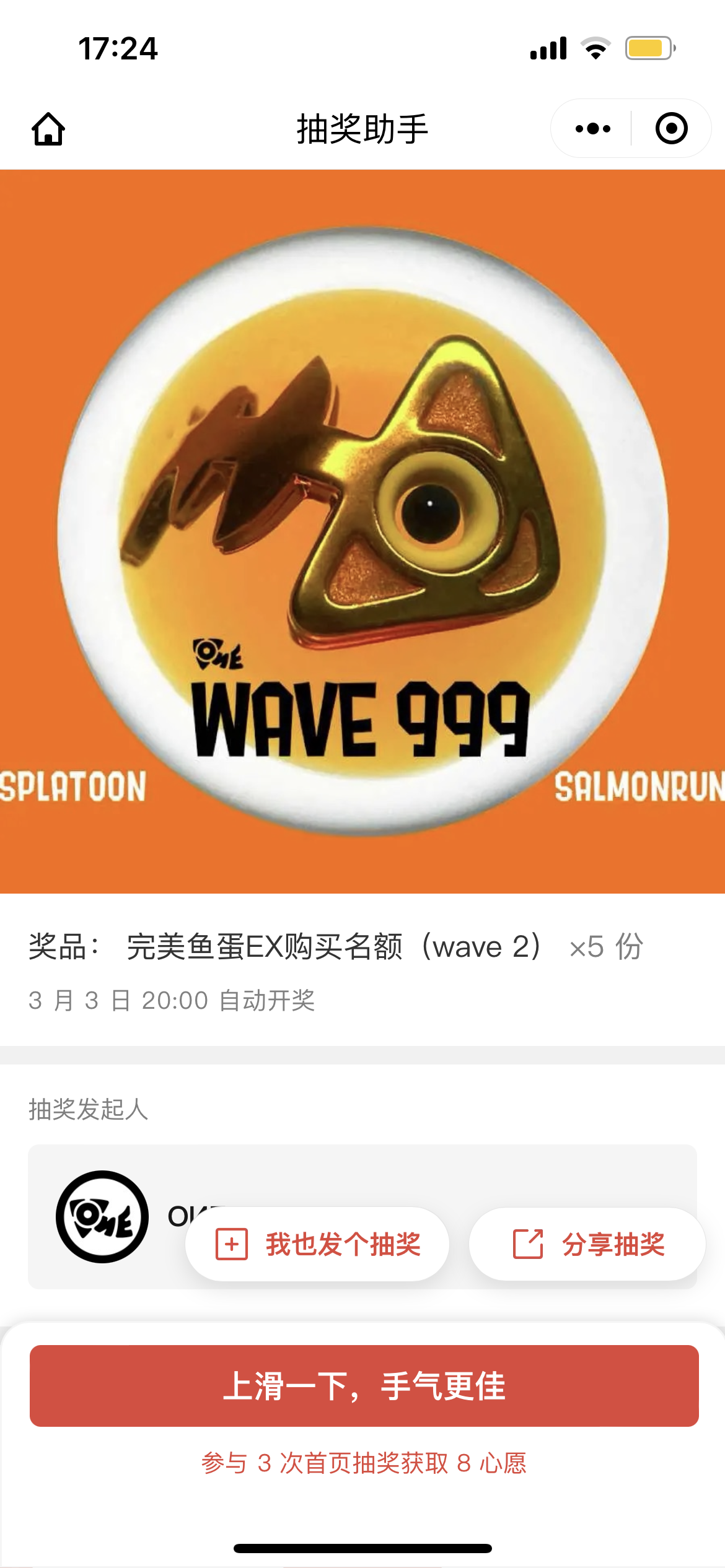The width and height of the screenshot is (725, 1568).
Task: Tap 我也发个抽奖 to create a lottery
Action: [x=317, y=1244]
